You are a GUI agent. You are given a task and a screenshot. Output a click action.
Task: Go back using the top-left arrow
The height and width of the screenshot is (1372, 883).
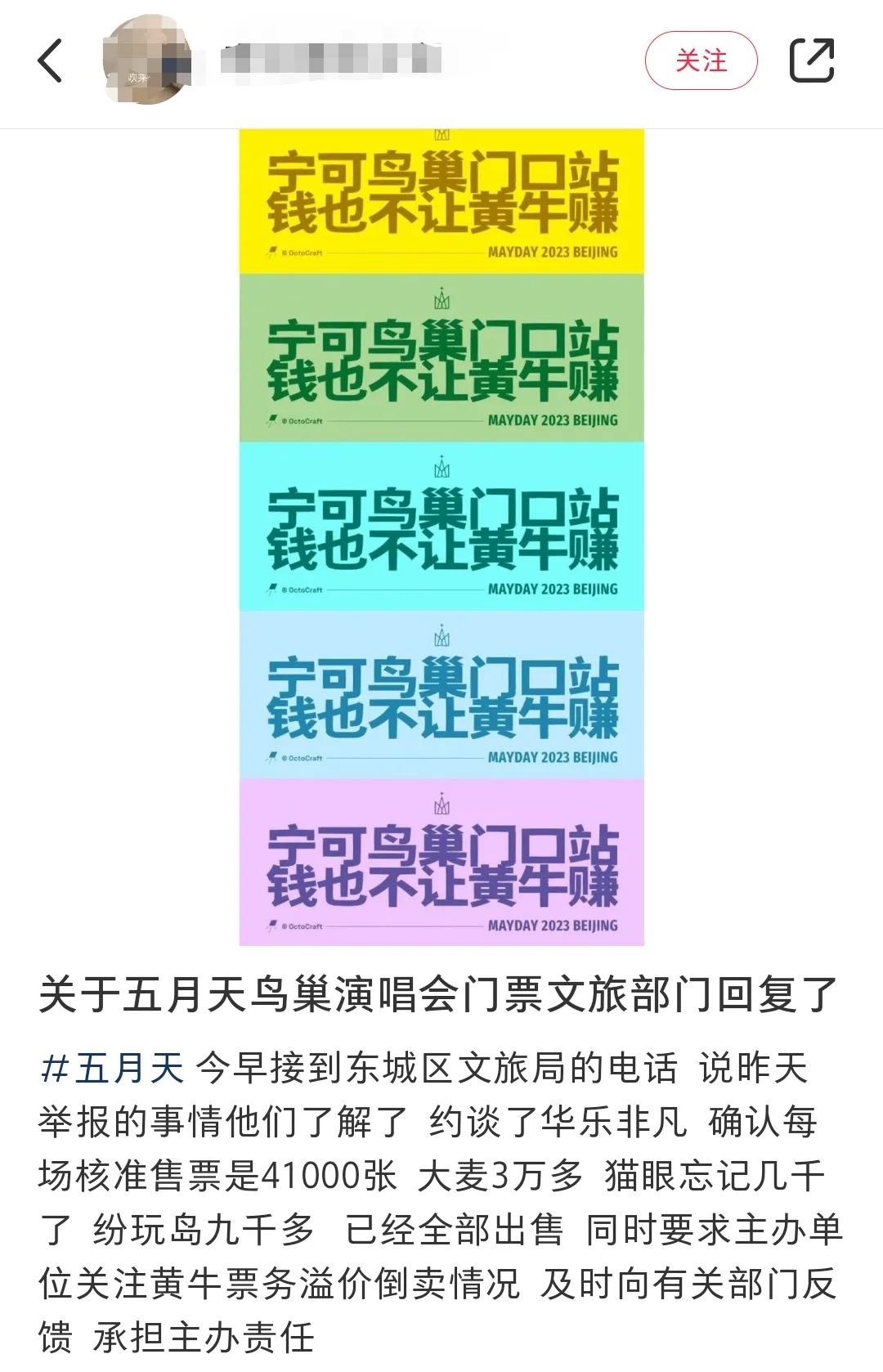[51, 61]
